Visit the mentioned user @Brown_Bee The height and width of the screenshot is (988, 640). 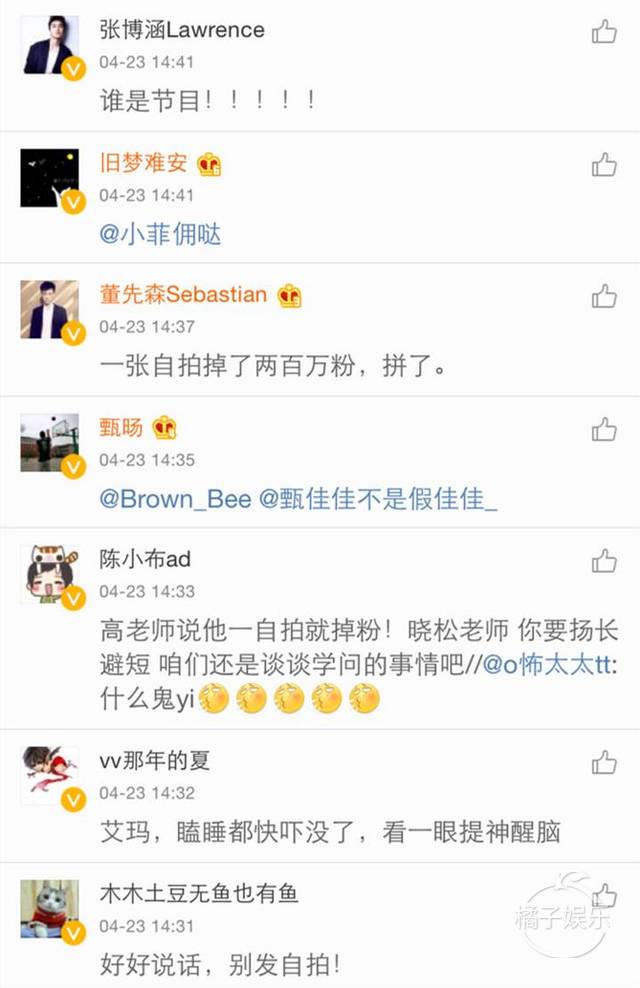point(174,500)
